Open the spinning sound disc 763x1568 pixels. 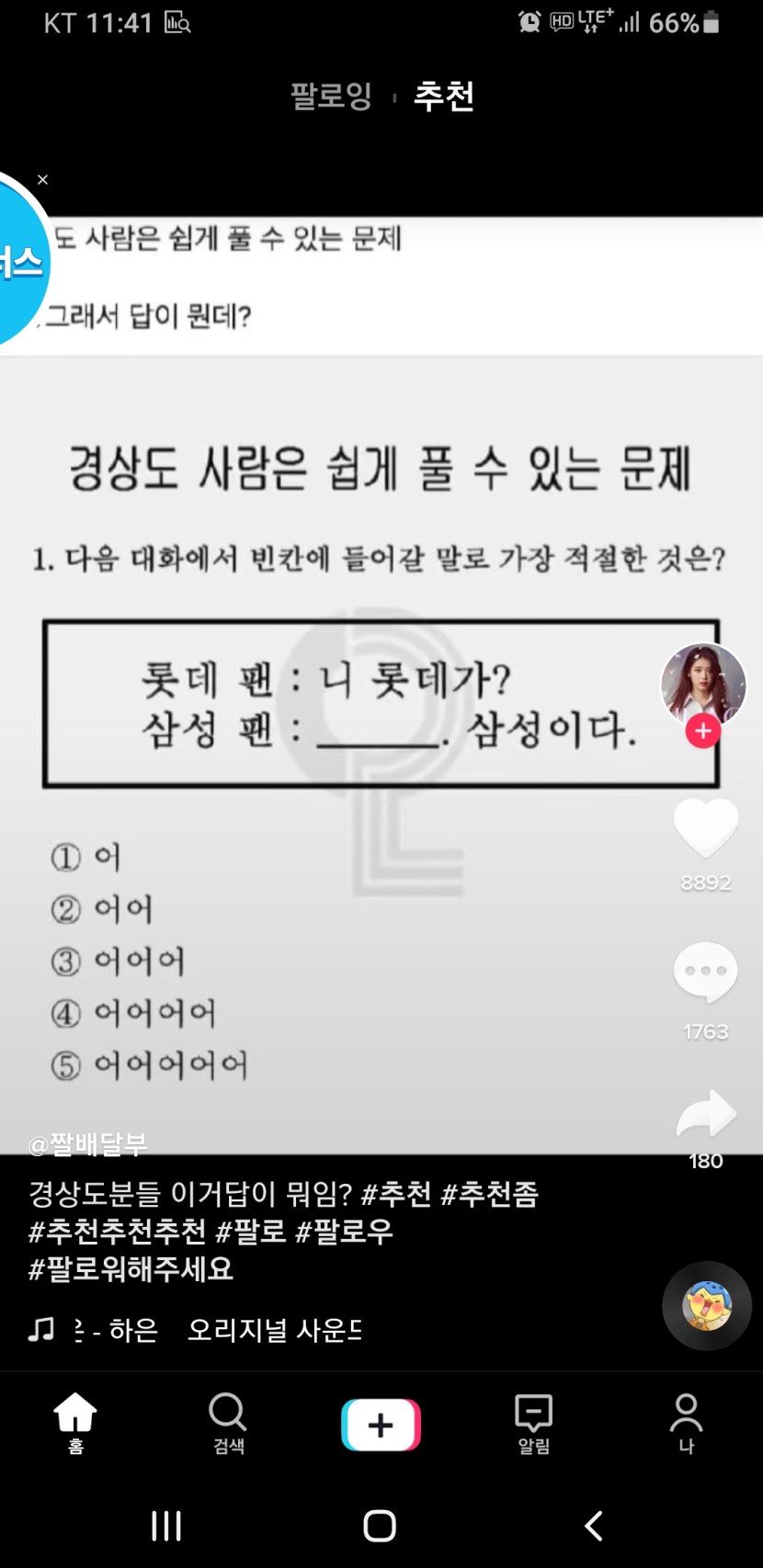tap(707, 1305)
